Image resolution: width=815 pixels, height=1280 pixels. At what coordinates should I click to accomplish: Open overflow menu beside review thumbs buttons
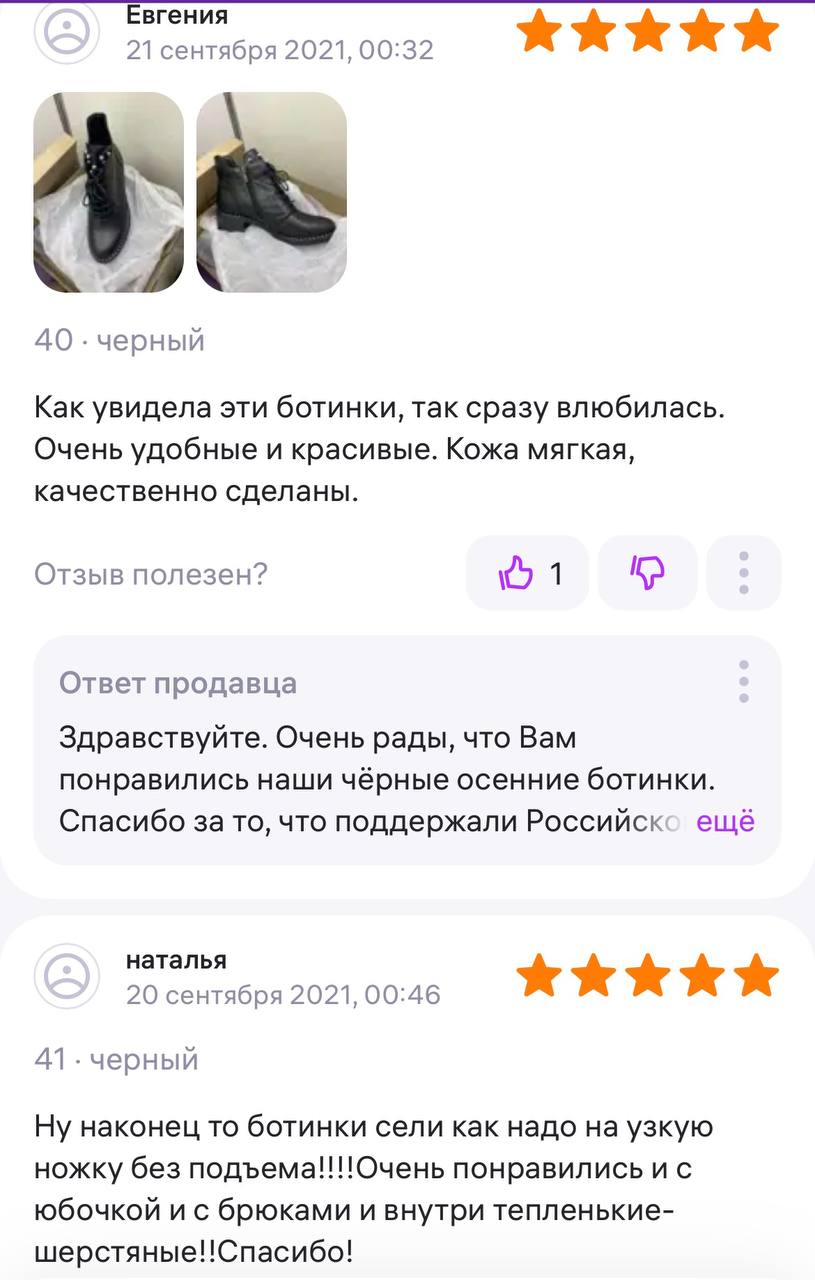click(743, 574)
